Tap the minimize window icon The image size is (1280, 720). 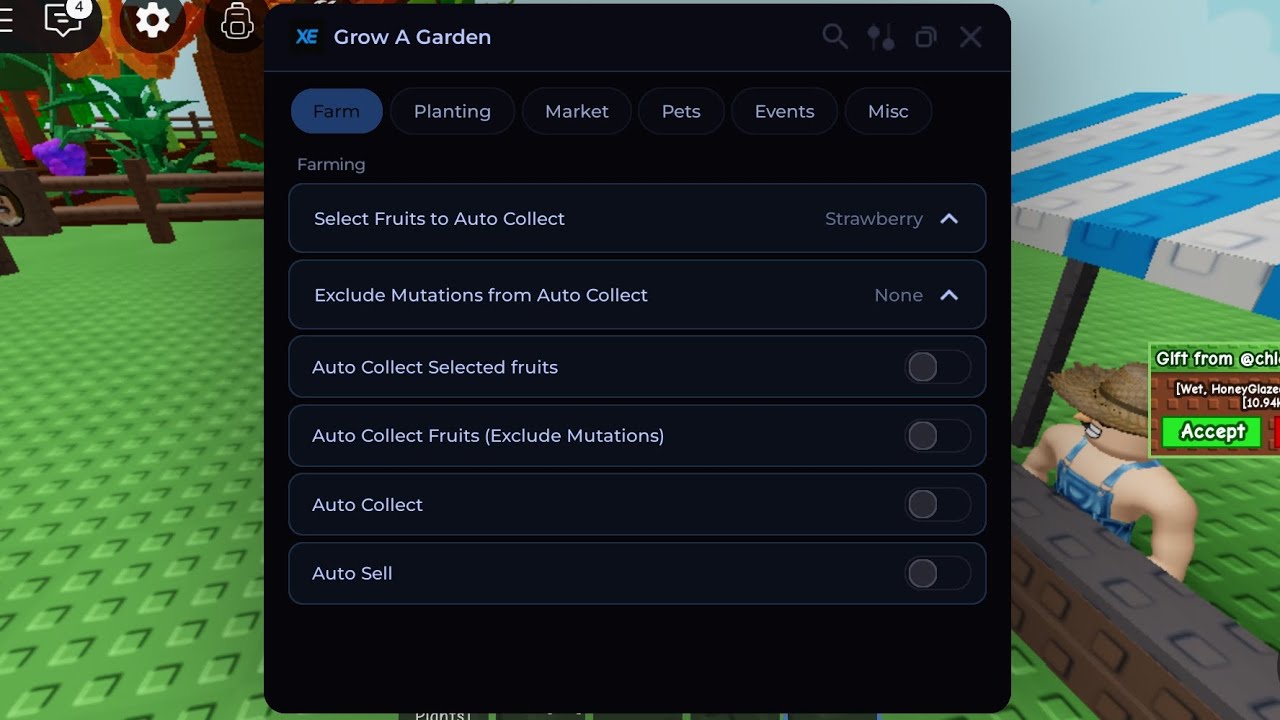pos(926,37)
